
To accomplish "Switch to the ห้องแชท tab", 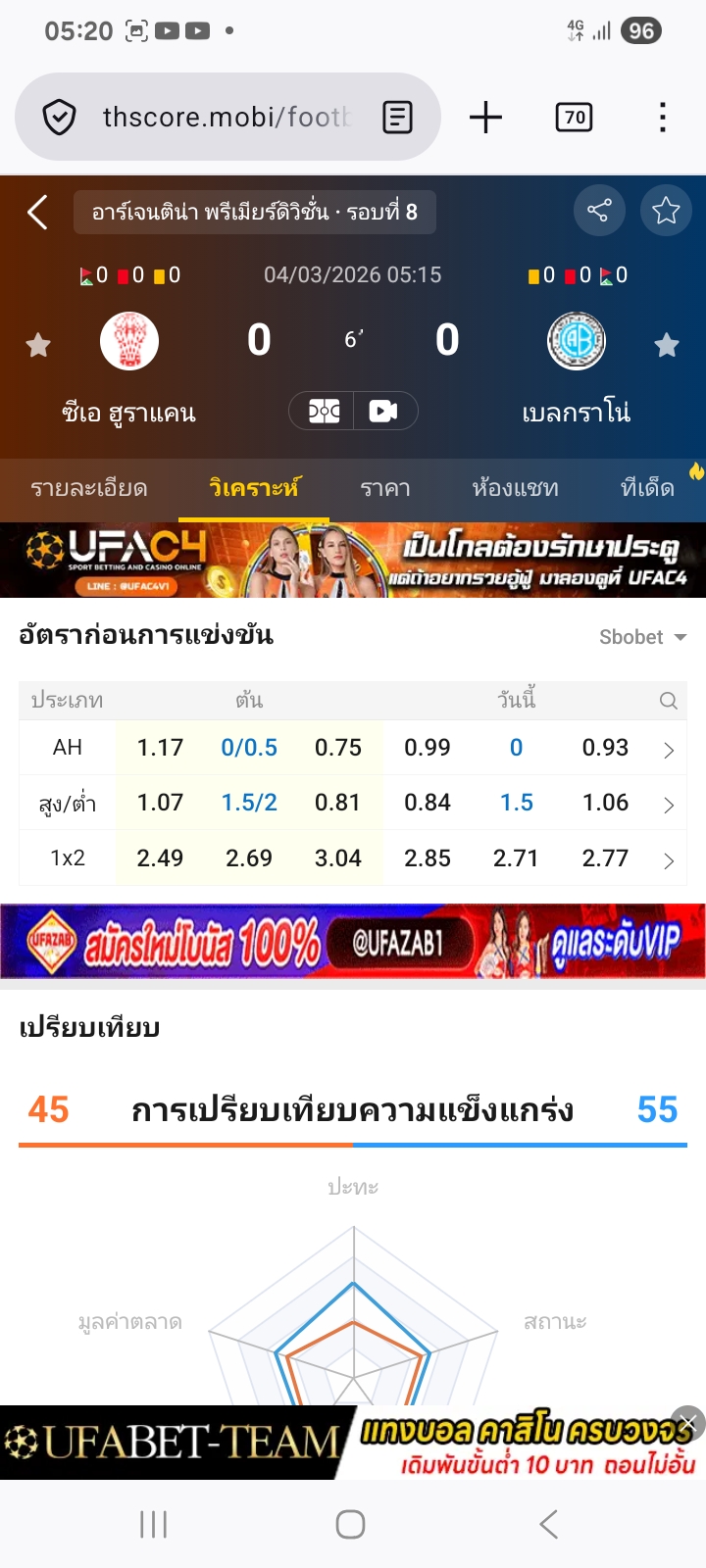I will pyautogui.click(x=515, y=488).
